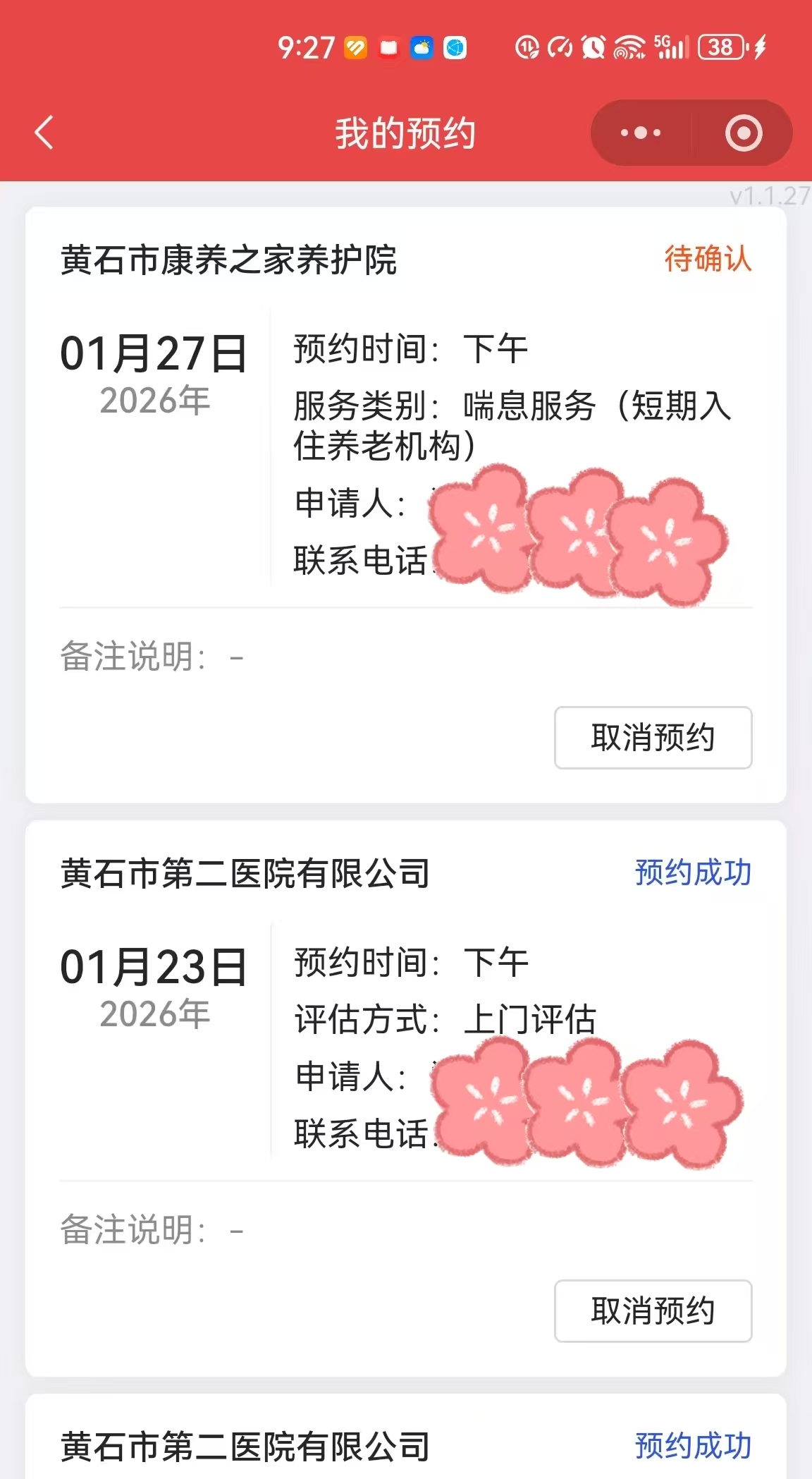
Task: Close the mini program with the circle icon
Action: click(744, 133)
